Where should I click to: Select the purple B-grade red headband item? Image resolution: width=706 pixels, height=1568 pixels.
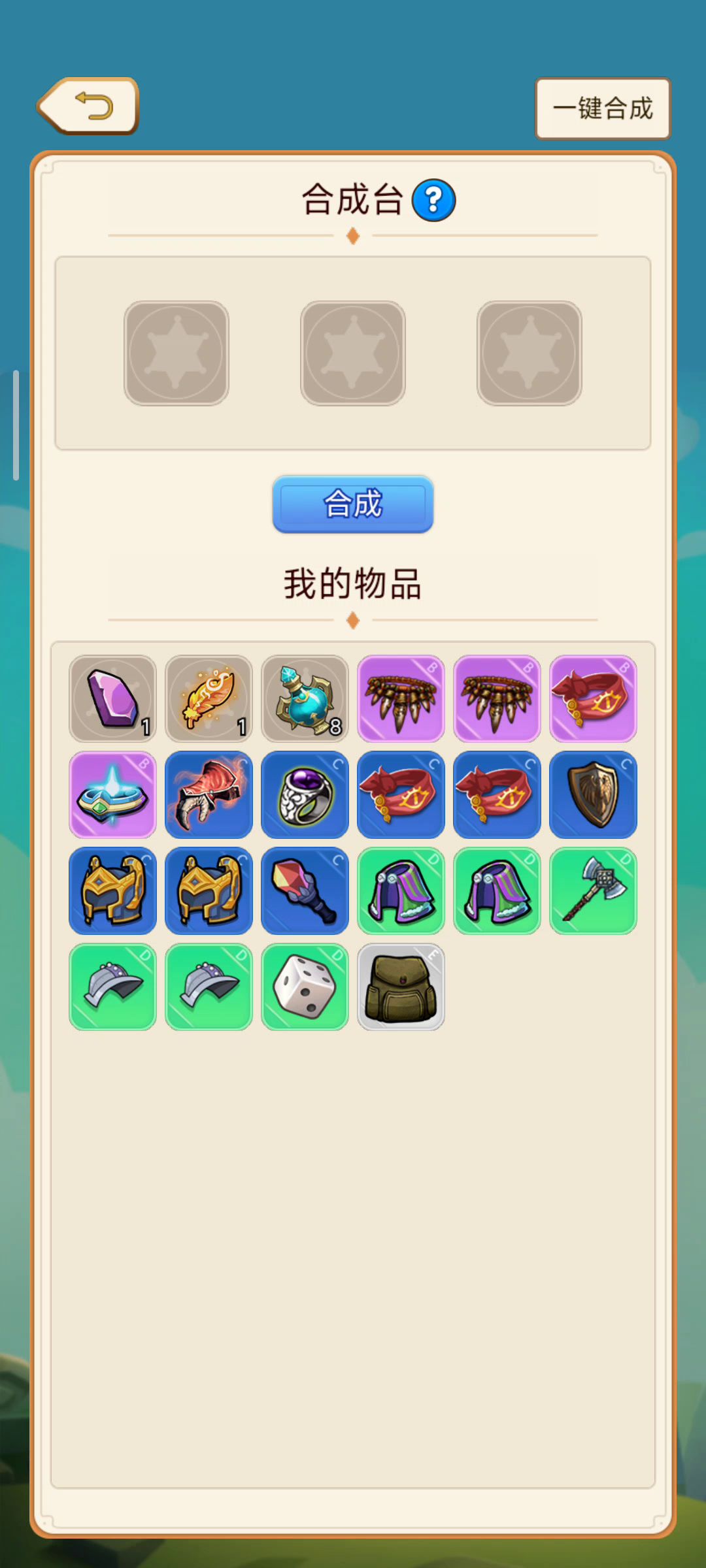point(594,698)
